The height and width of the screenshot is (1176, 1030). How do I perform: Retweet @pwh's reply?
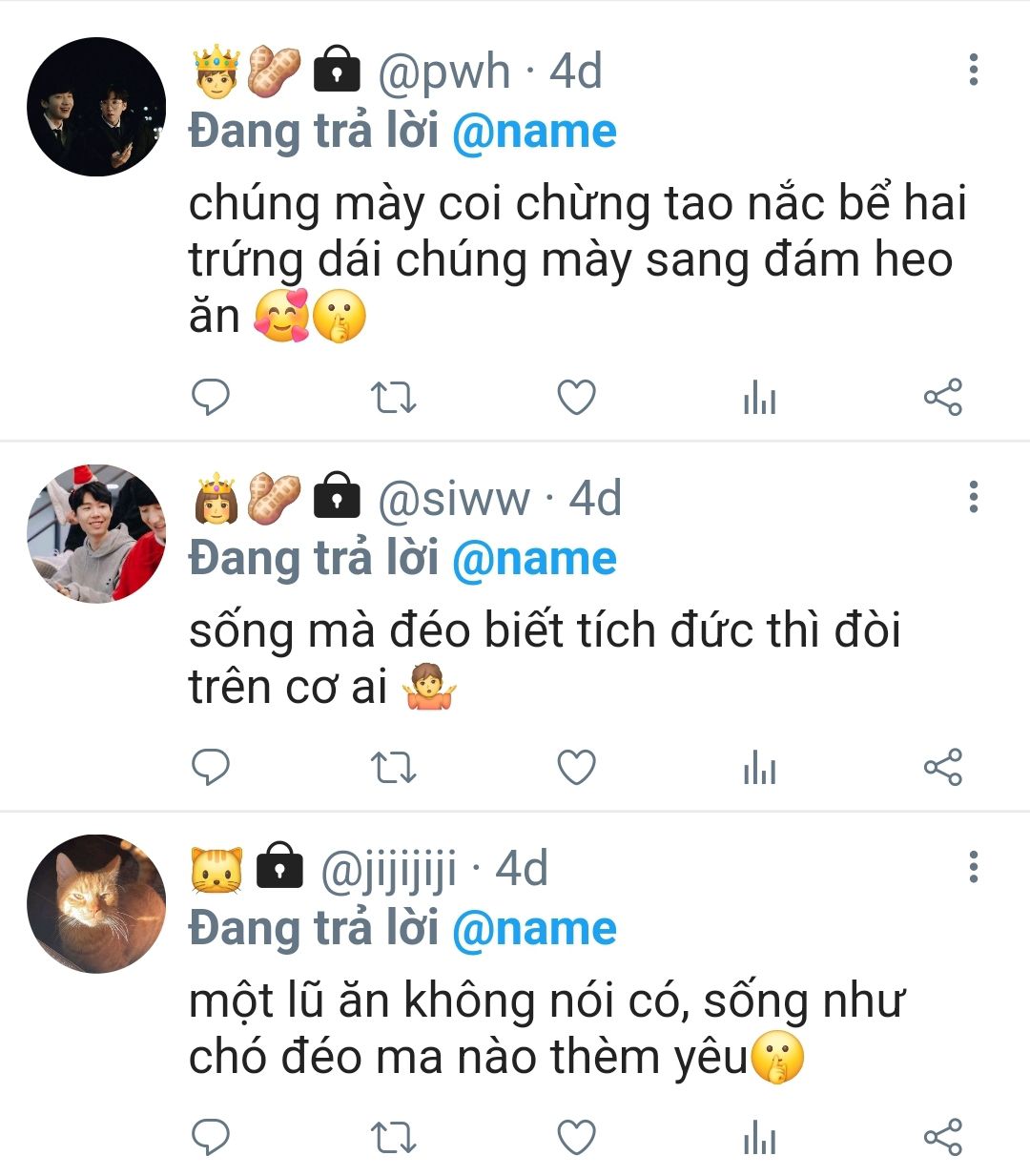point(393,397)
